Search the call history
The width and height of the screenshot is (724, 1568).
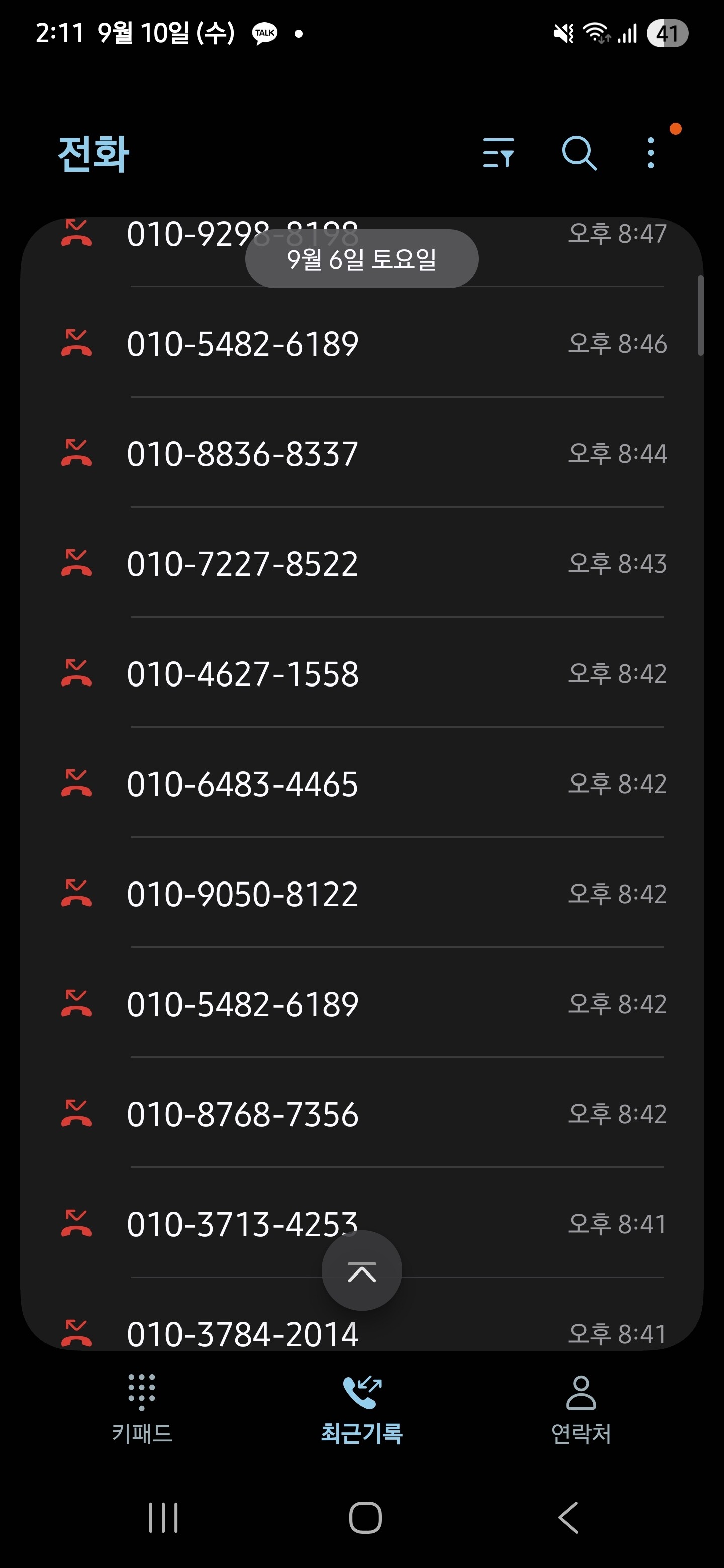pyautogui.click(x=579, y=152)
